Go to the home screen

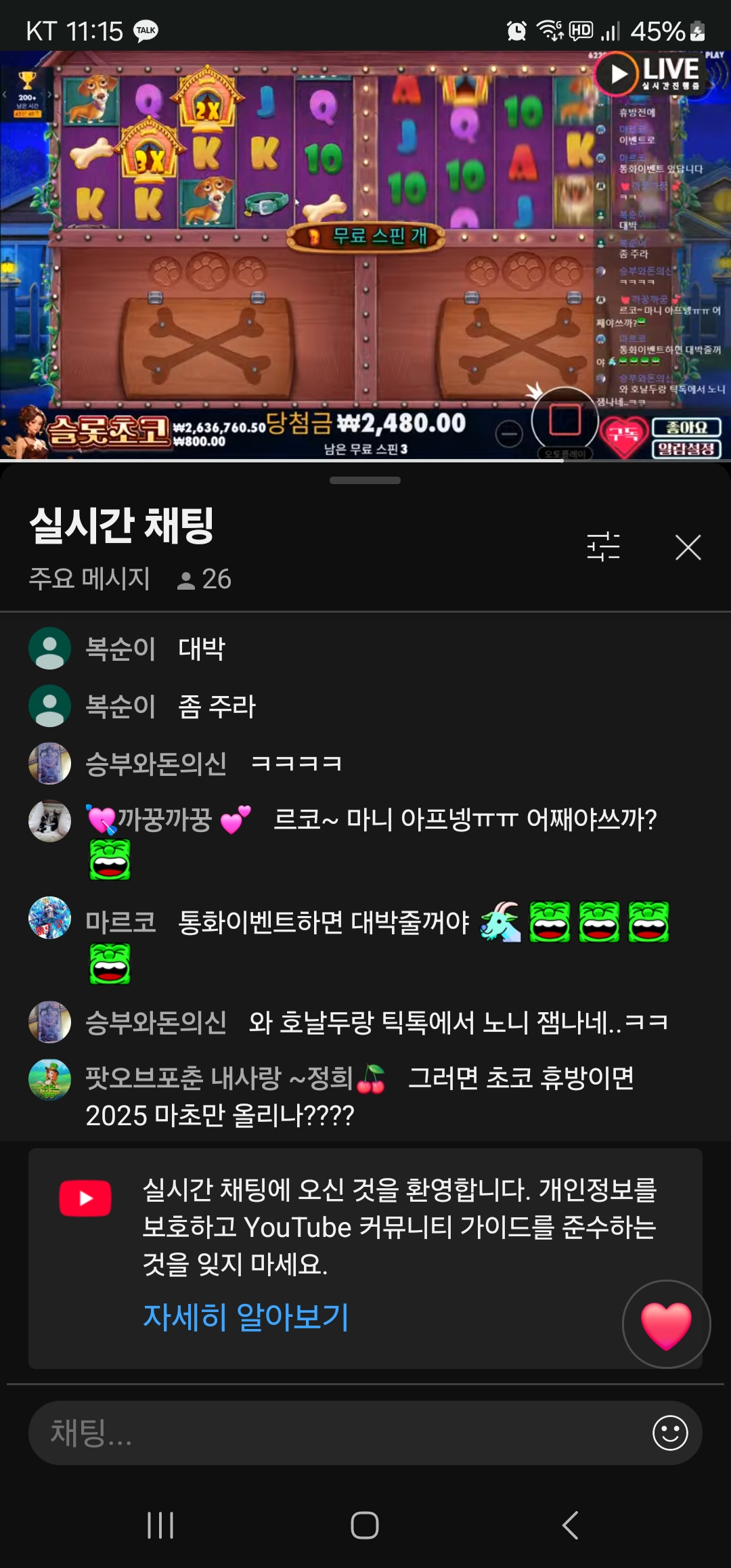(365, 1525)
